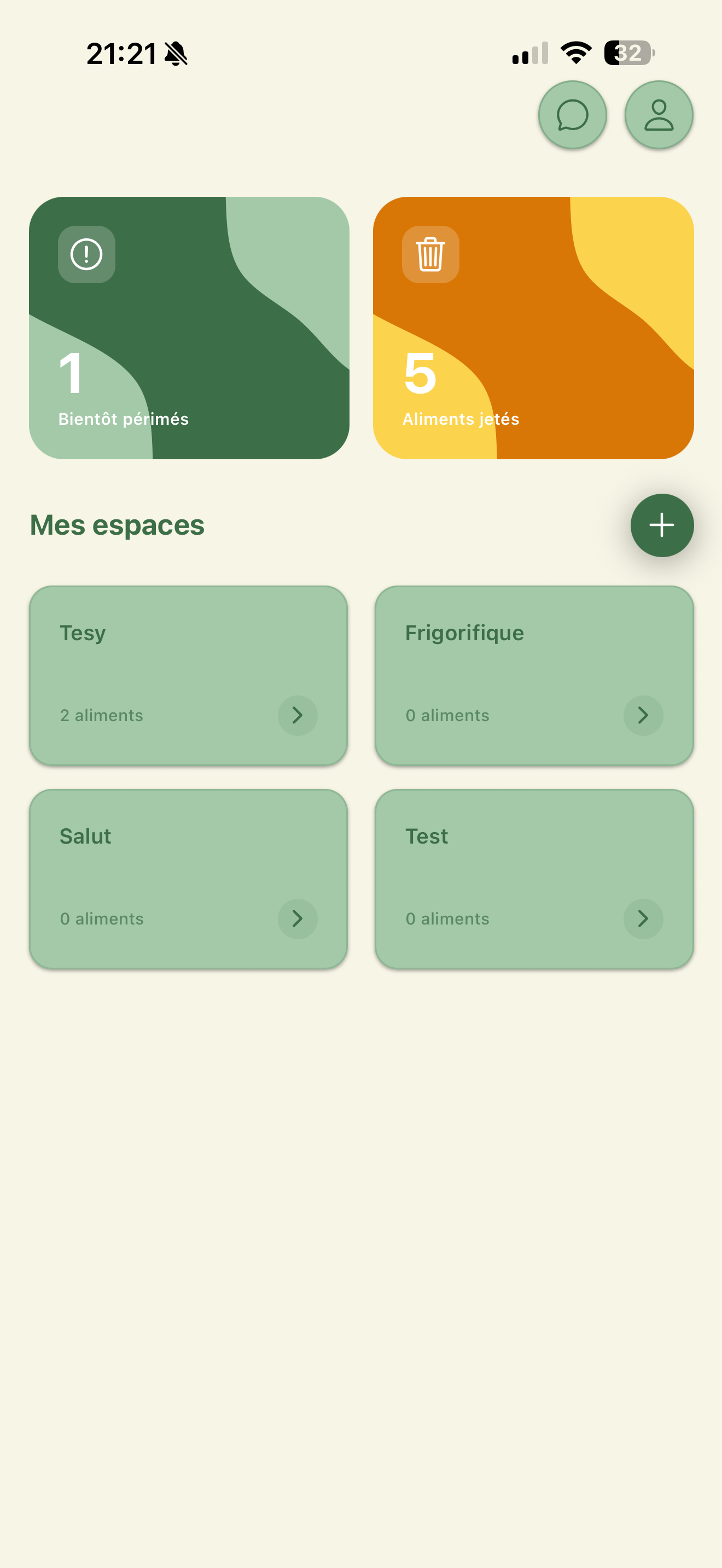
Task: Open the Salut space card
Action: click(188, 879)
